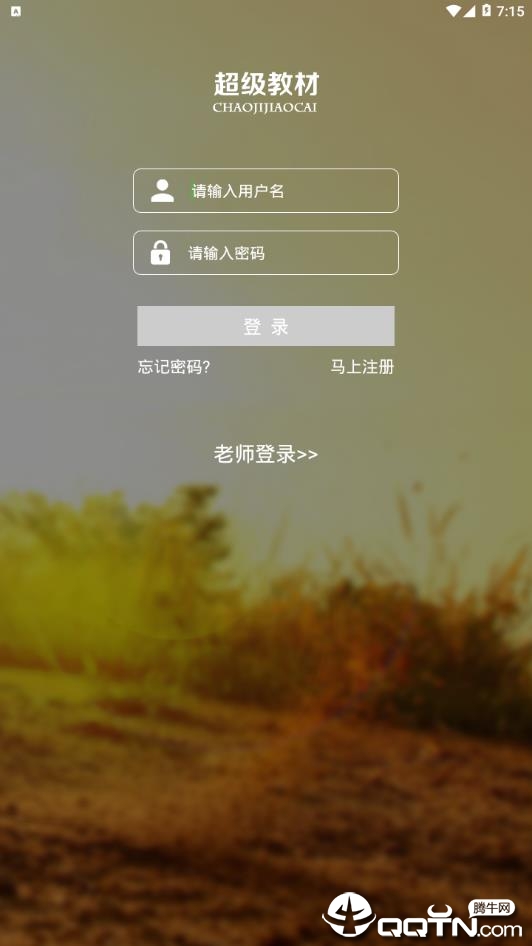Open 忘记密码? to recover password

click(174, 367)
